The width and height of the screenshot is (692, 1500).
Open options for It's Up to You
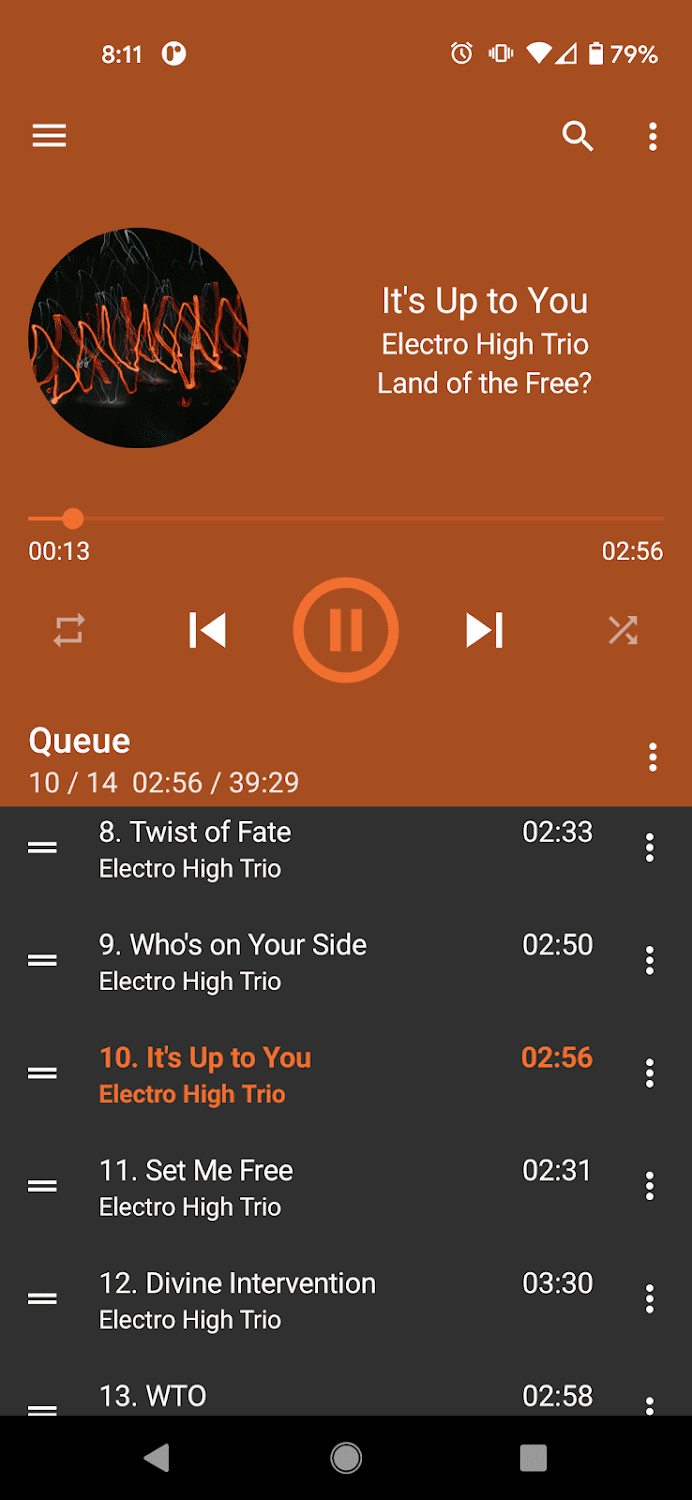point(649,1074)
